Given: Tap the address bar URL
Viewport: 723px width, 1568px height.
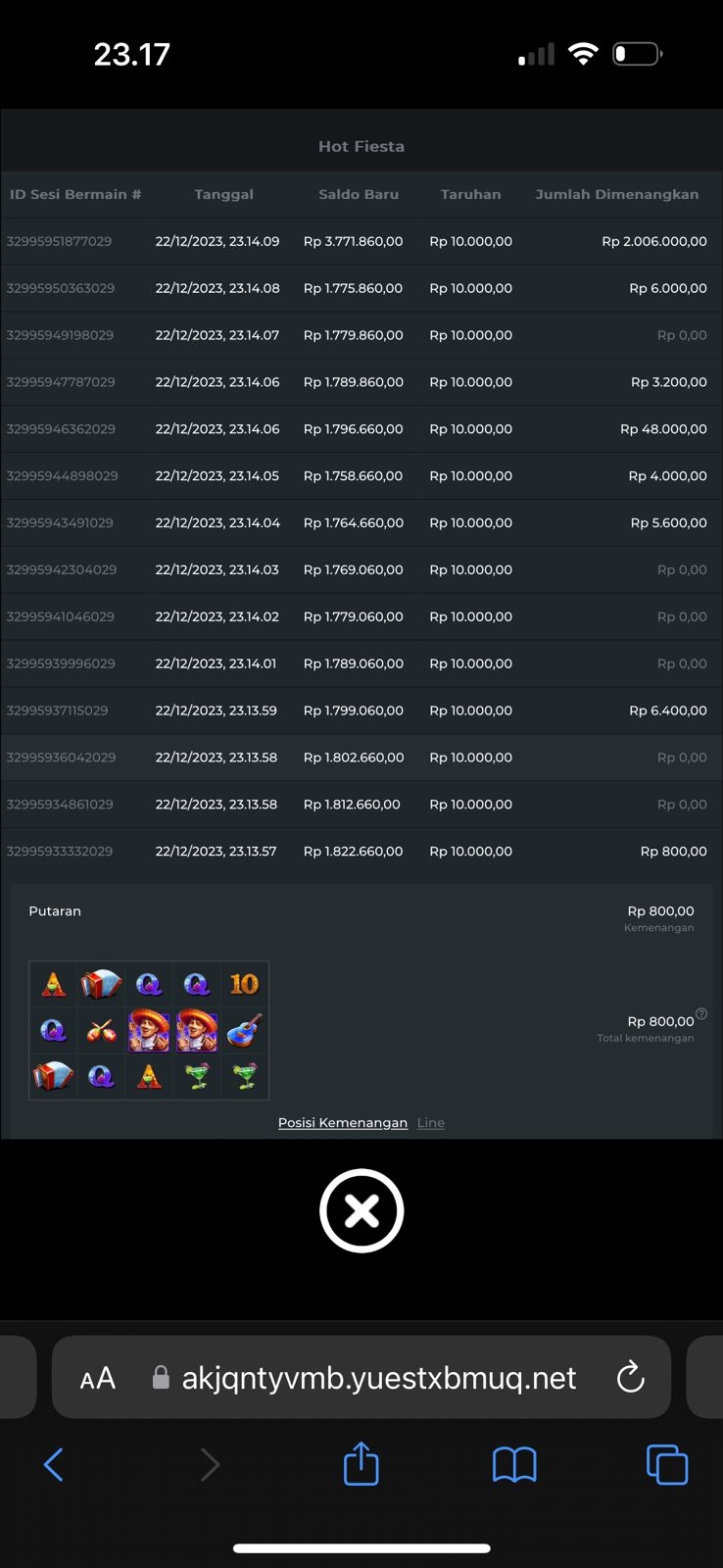Looking at the screenshot, I should 379,1379.
